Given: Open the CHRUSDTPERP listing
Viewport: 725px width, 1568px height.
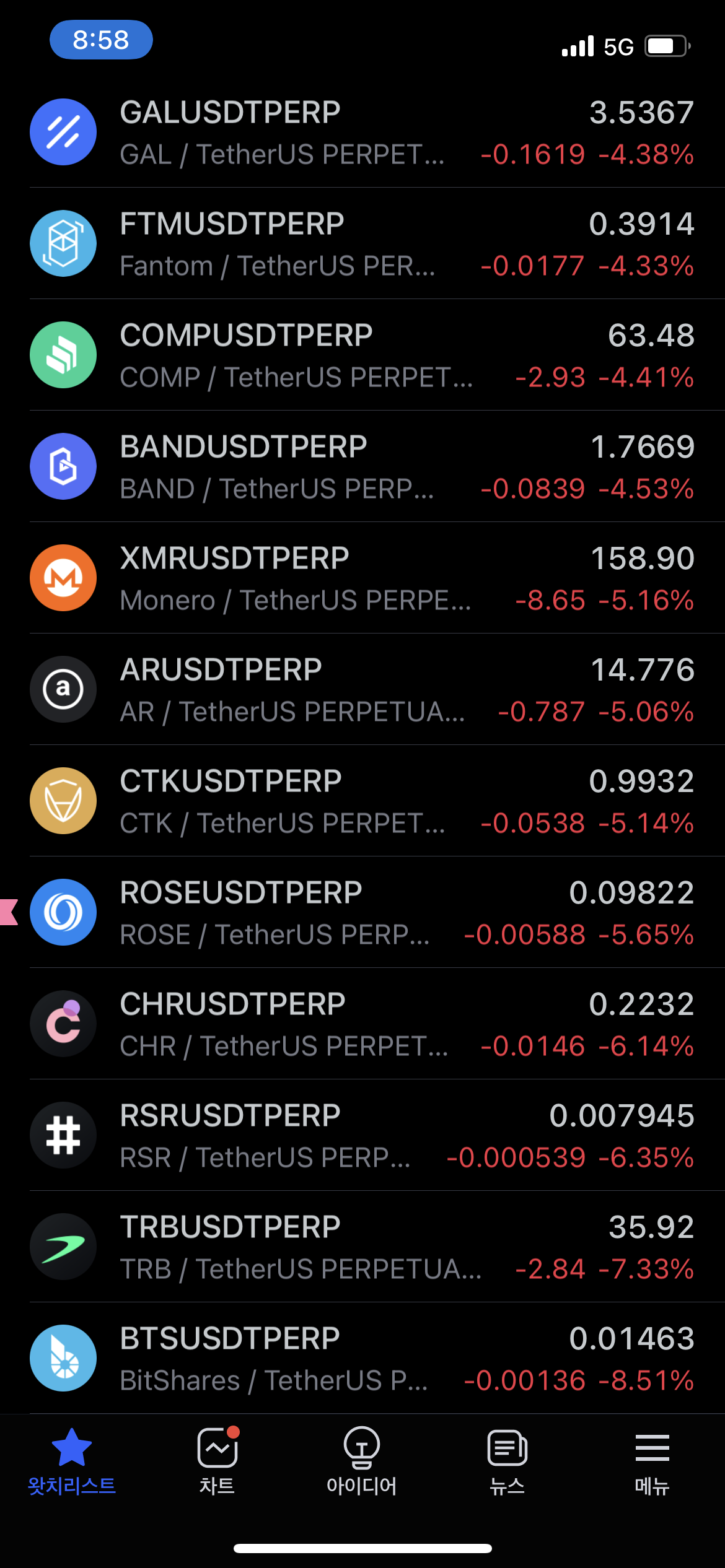Looking at the screenshot, I should click(362, 1024).
